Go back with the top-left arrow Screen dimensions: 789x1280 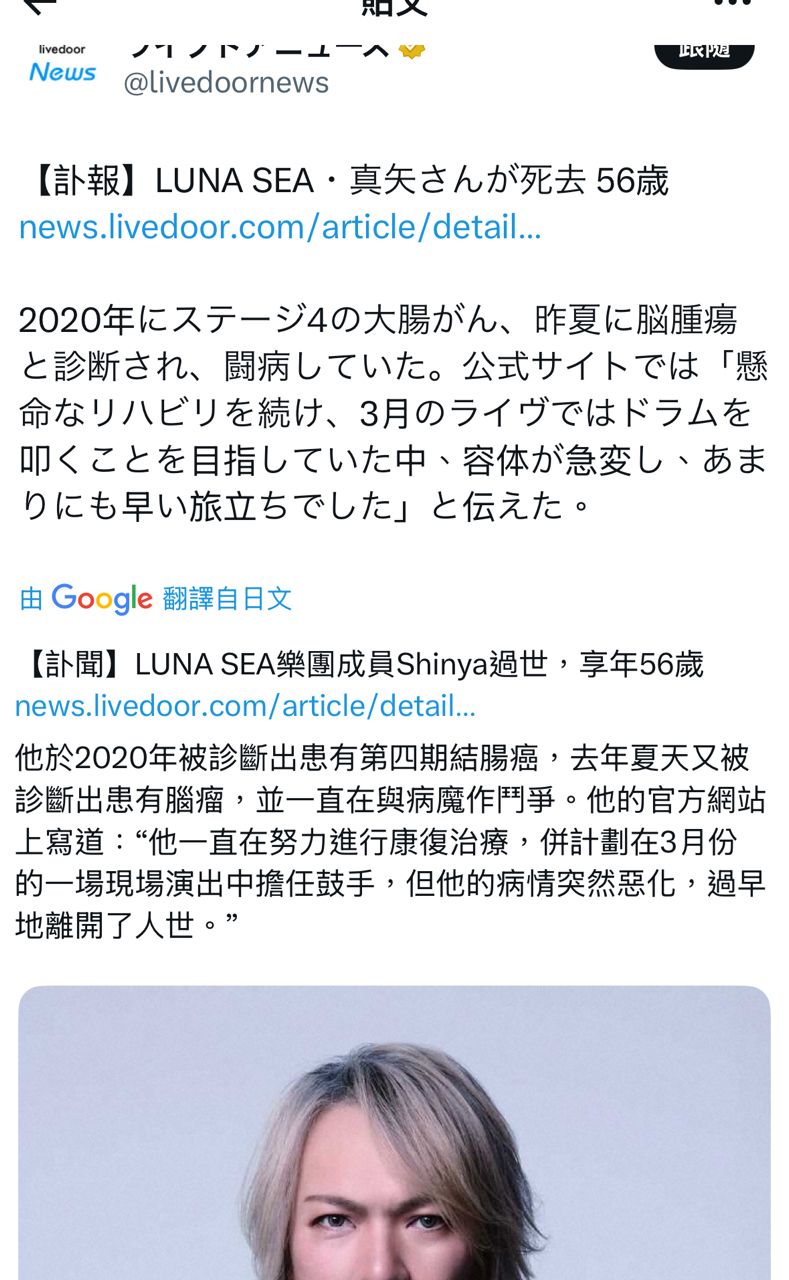[x=38, y=6]
